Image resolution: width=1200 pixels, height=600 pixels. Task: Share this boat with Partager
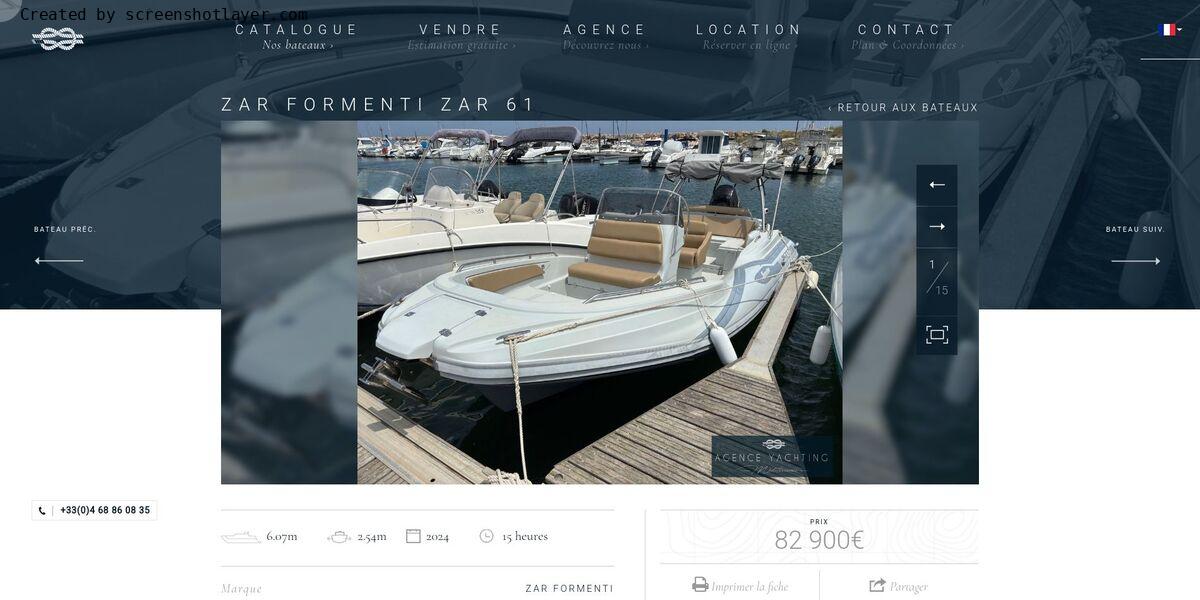[x=899, y=586]
